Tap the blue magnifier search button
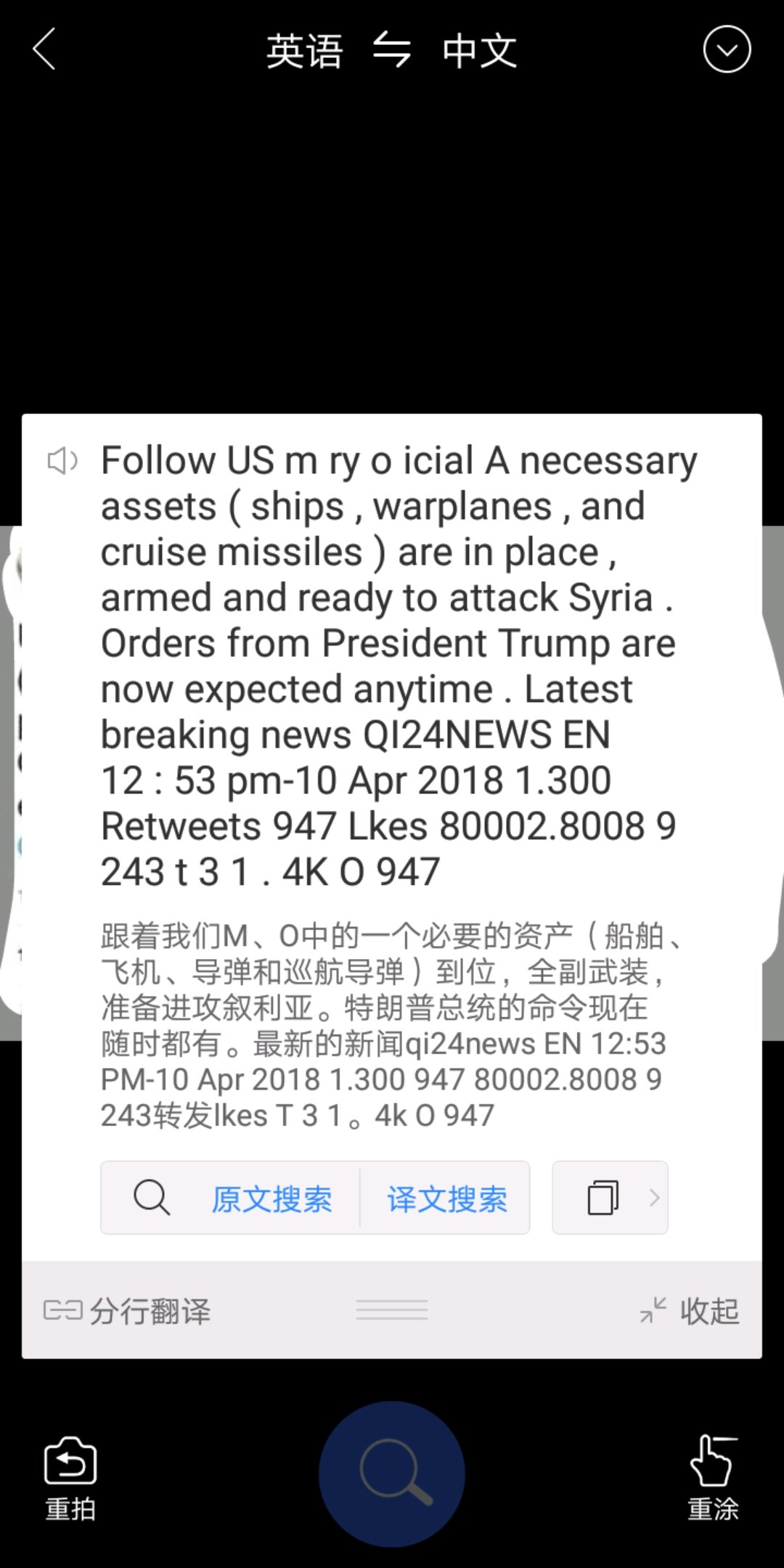 [392, 1474]
